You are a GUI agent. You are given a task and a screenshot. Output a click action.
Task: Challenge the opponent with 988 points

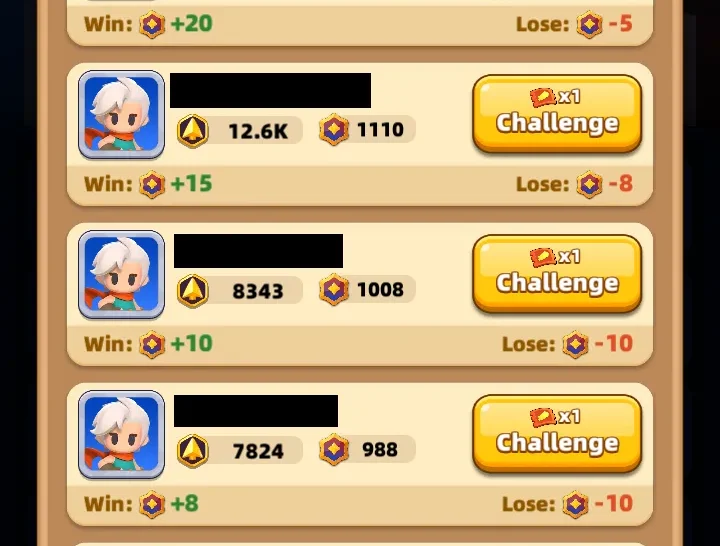[556, 433]
